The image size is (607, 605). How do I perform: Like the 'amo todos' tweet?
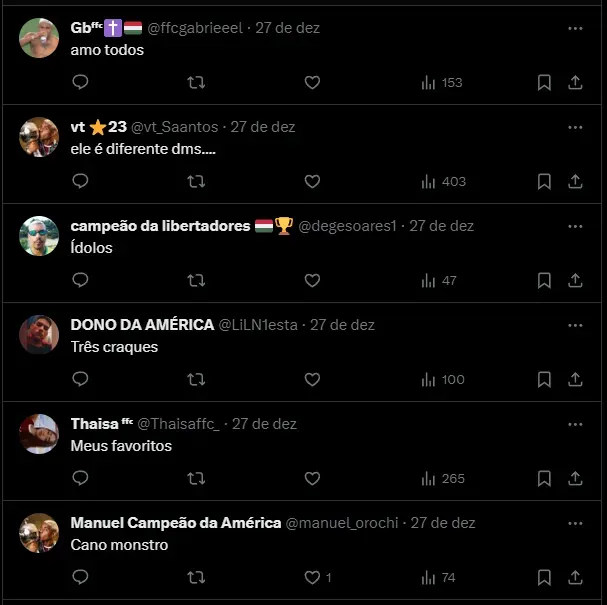click(312, 82)
